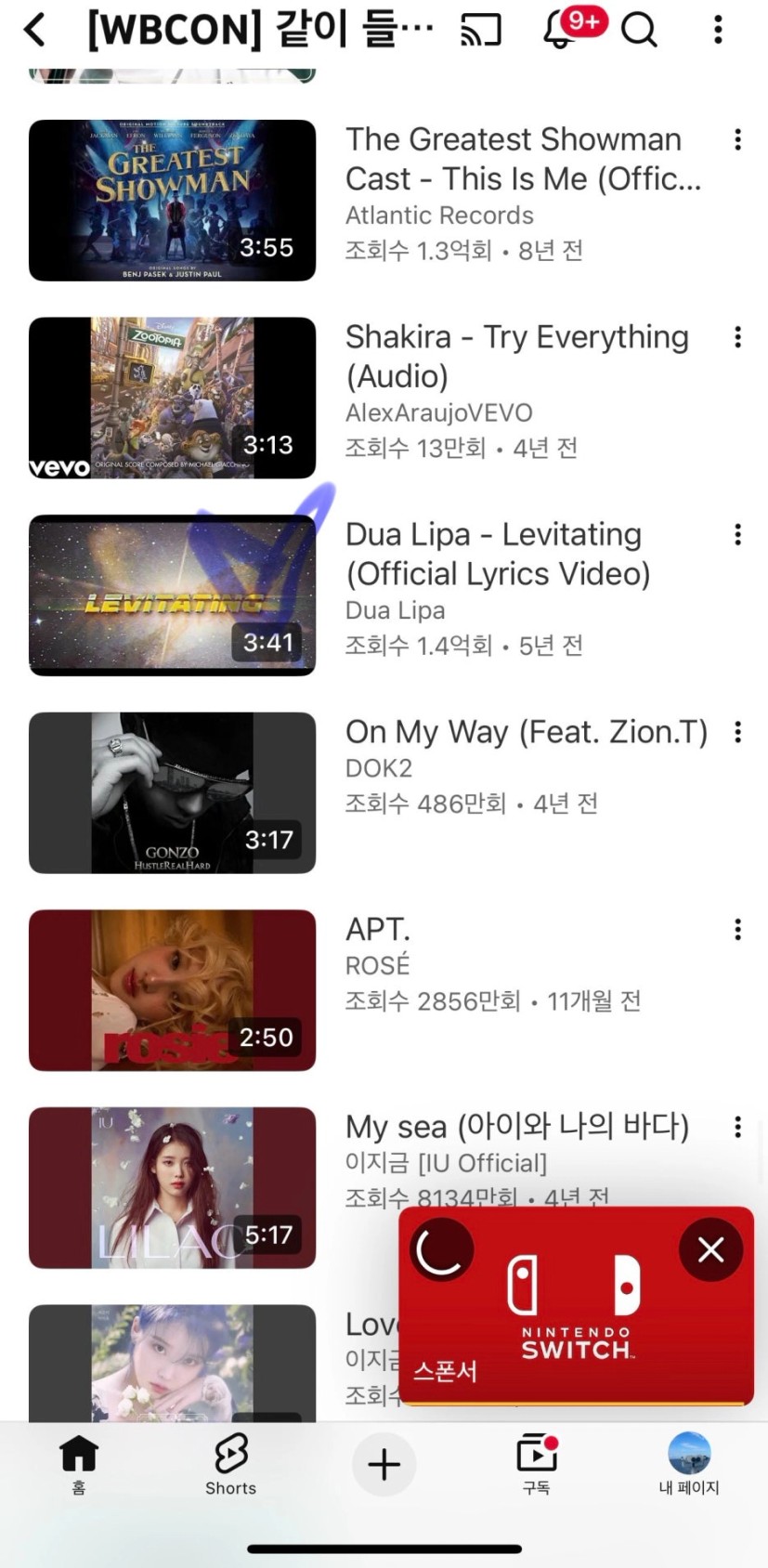
Task: Play APT. by ROSÉ
Action: (173, 990)
